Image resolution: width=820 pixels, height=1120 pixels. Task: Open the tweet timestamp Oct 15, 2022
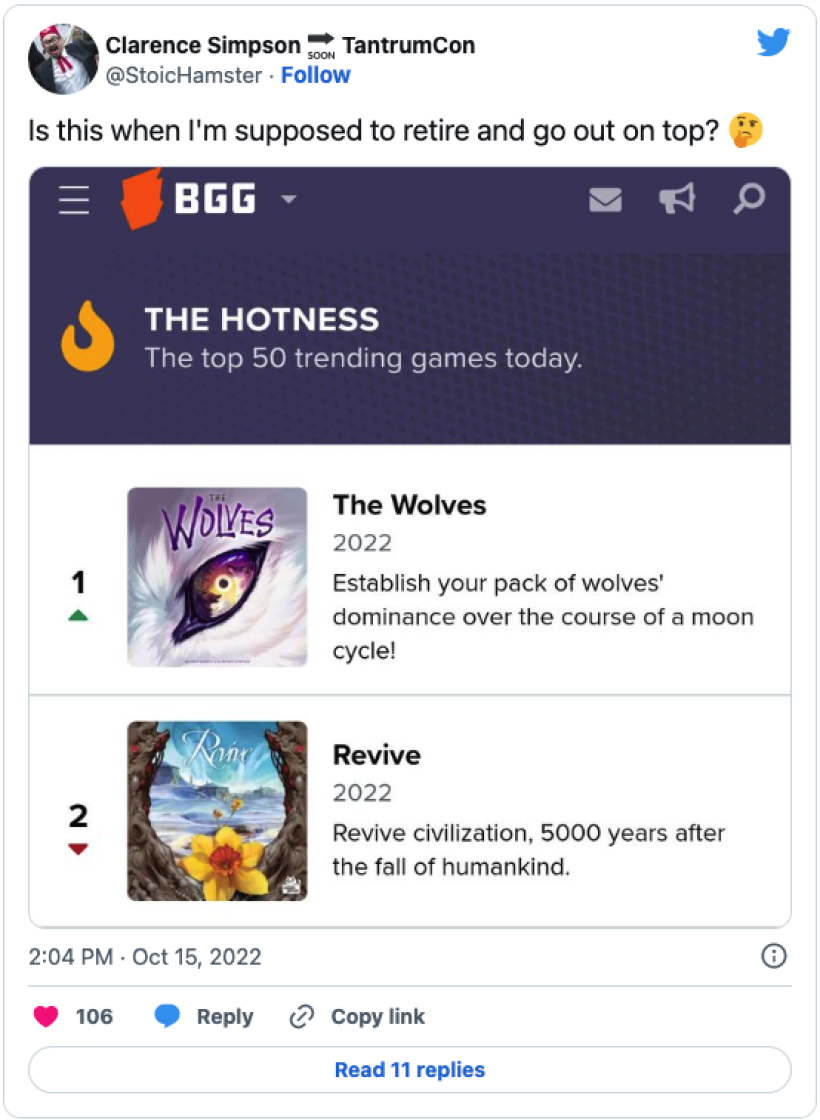tap(145, 956)
